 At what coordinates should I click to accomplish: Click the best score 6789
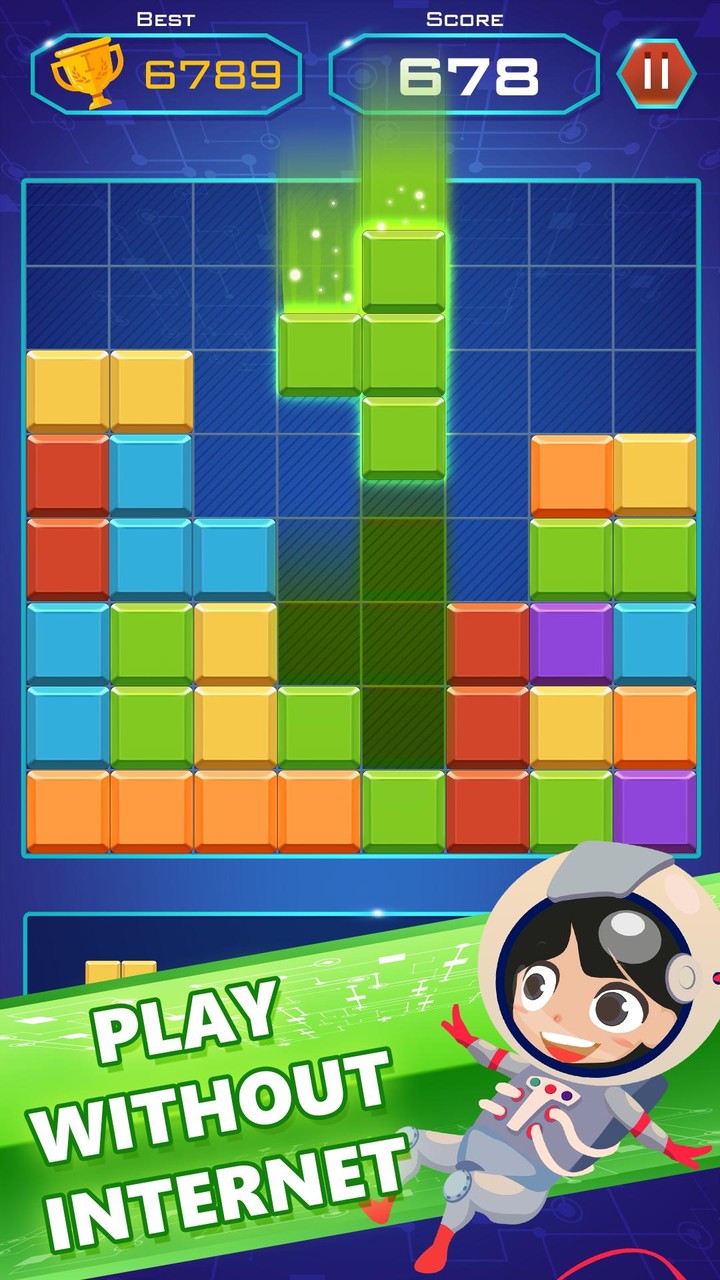pos(213,70)
